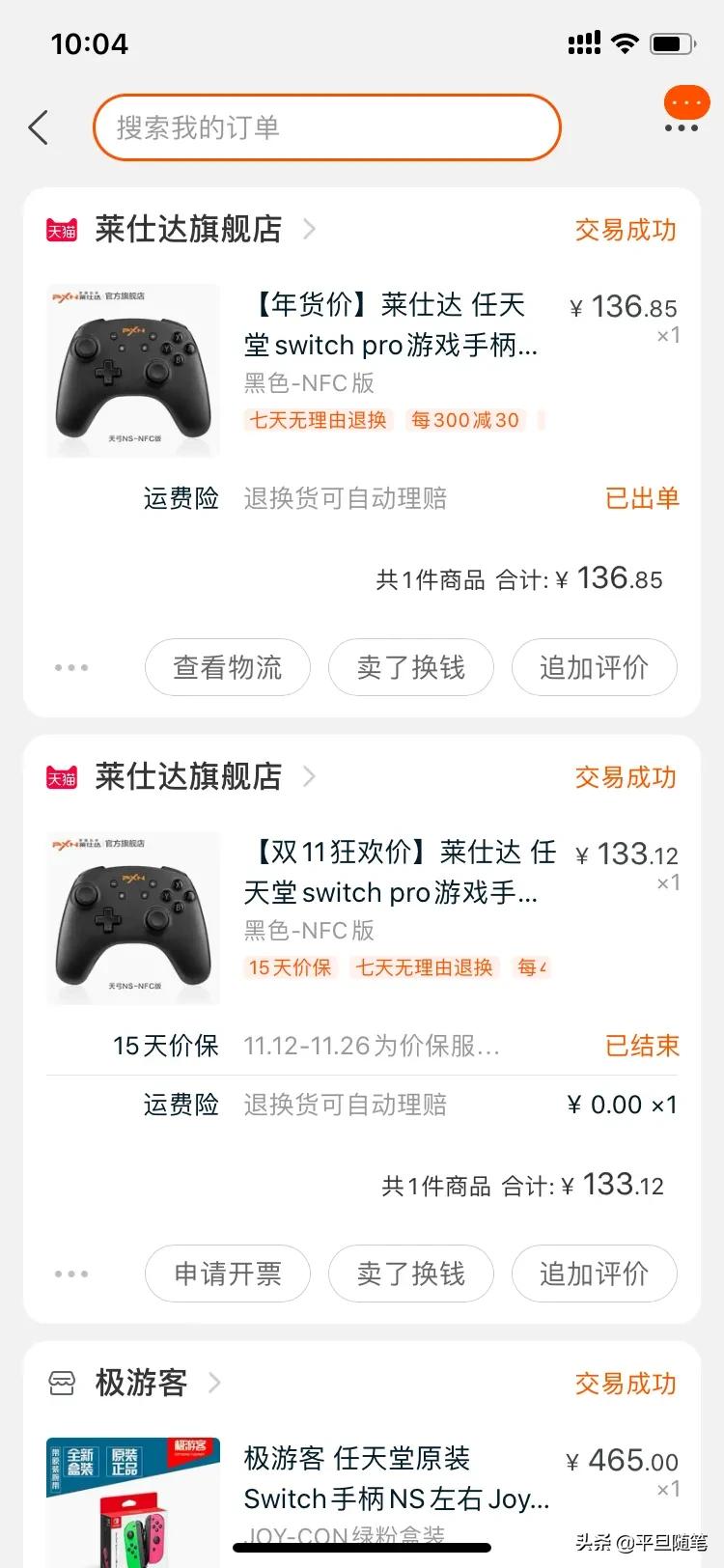This screenshot has width=724, height=1568.
Task: Tap the 搜索我的订单 search field
Action: coord(326,127)
